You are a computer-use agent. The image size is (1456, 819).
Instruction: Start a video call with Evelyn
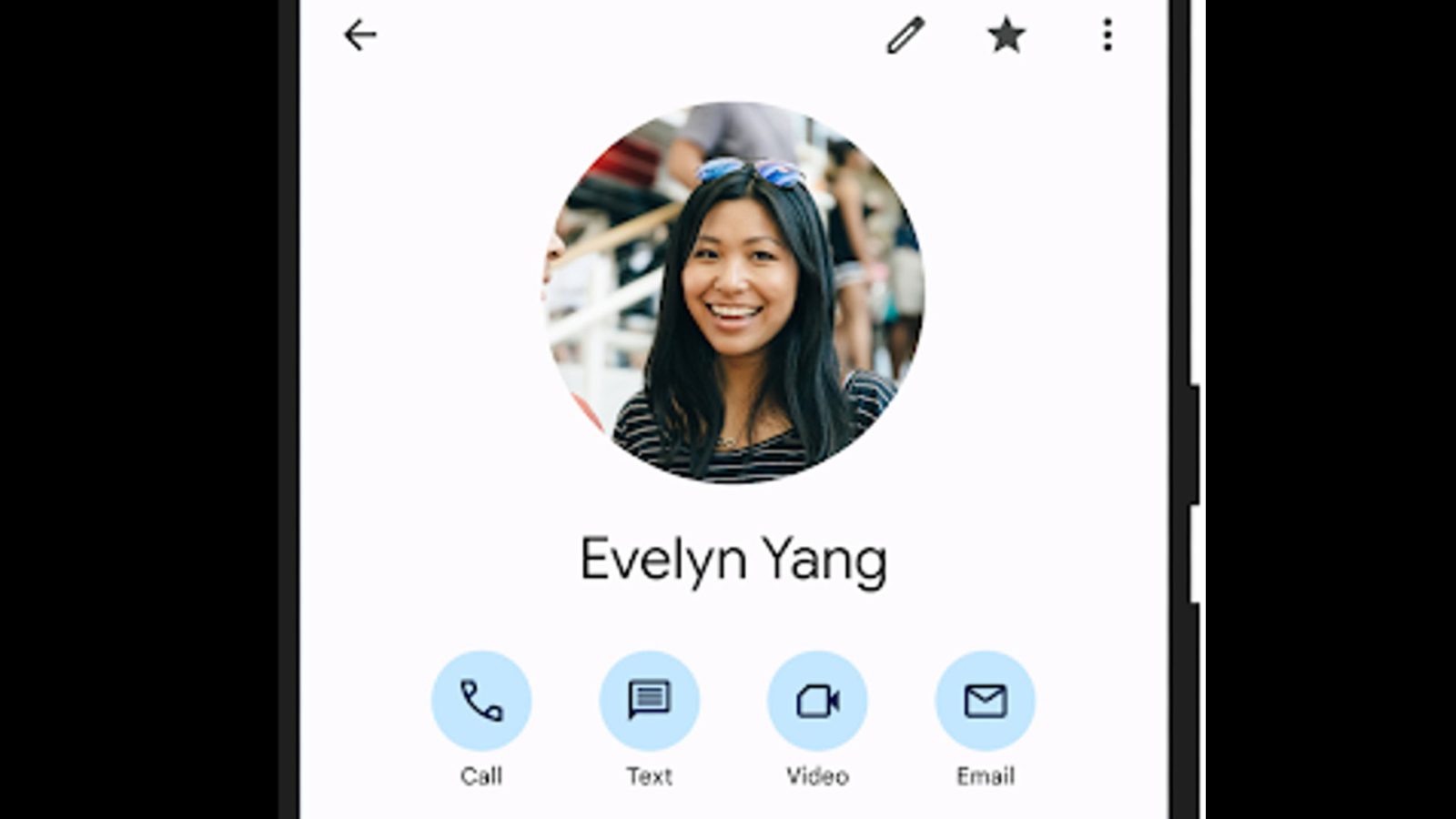click(x=817, y=701)
